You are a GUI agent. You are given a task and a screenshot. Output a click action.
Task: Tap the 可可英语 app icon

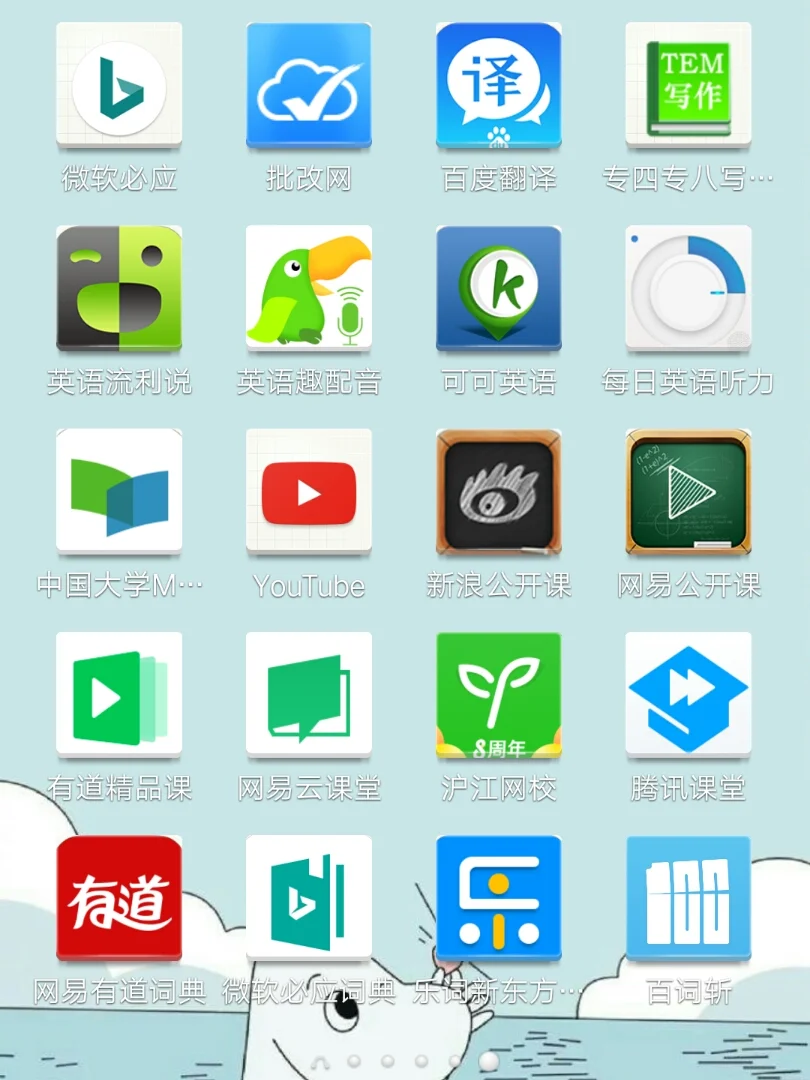499,289
